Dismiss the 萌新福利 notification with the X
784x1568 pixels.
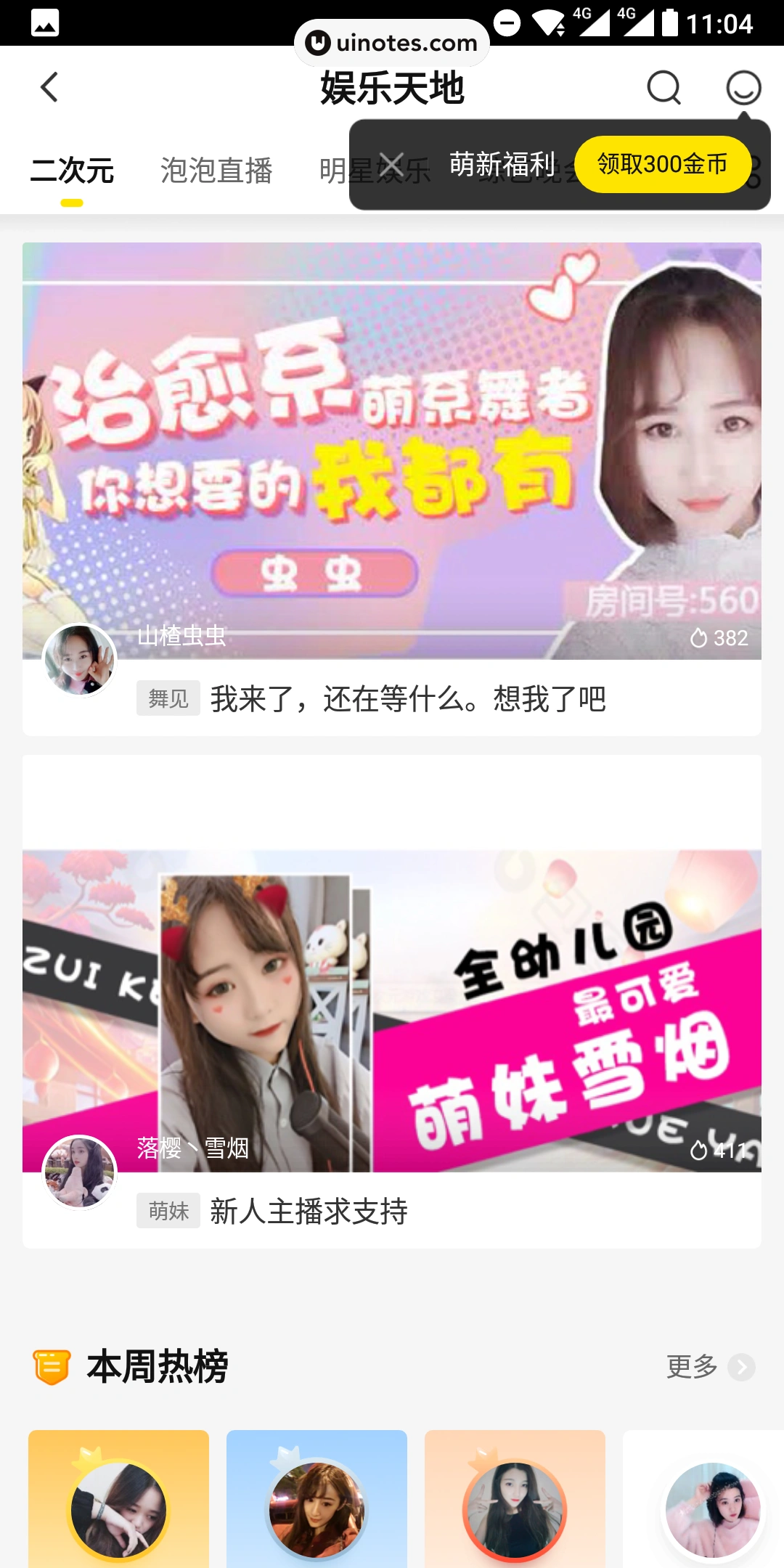click(x=392, y=164)
